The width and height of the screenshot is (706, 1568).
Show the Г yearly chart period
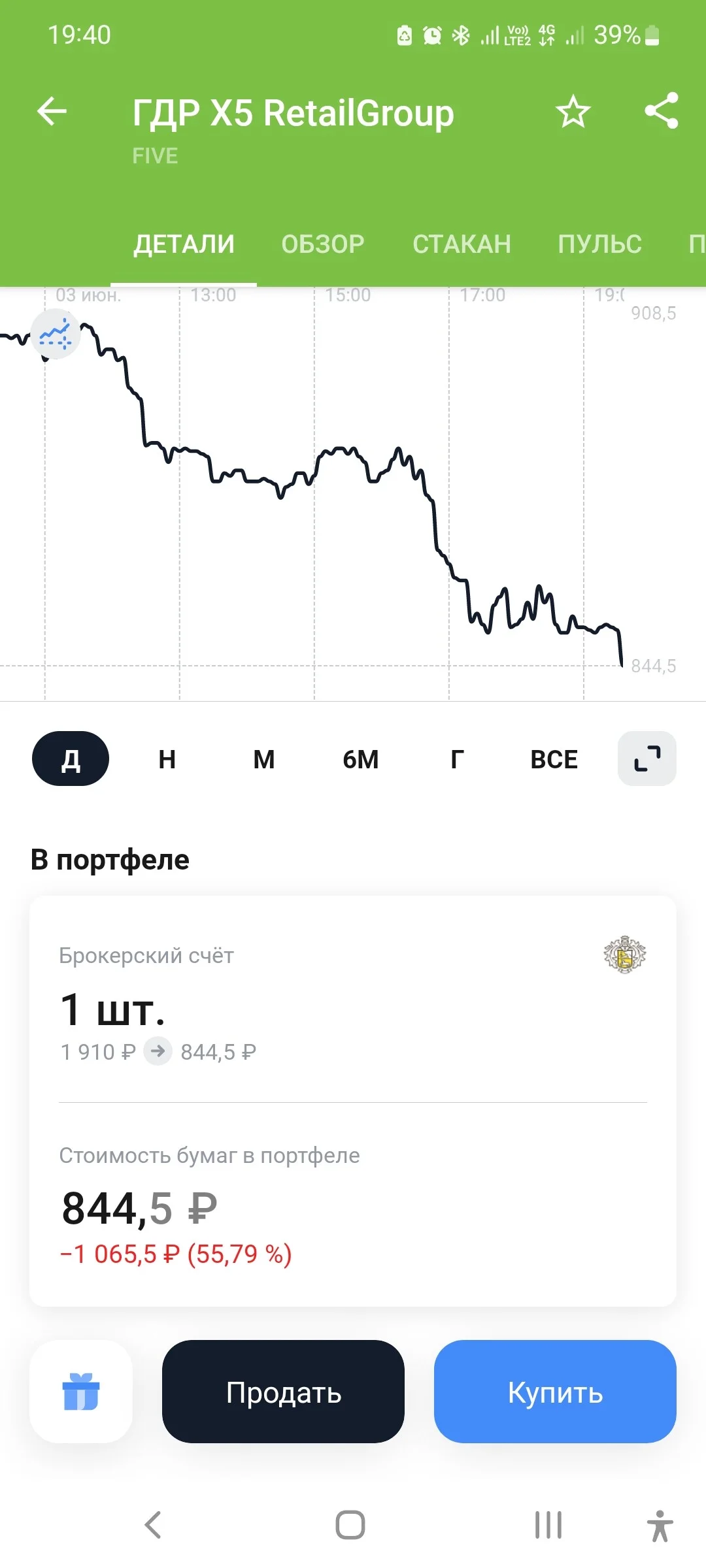tap(458, 759)
